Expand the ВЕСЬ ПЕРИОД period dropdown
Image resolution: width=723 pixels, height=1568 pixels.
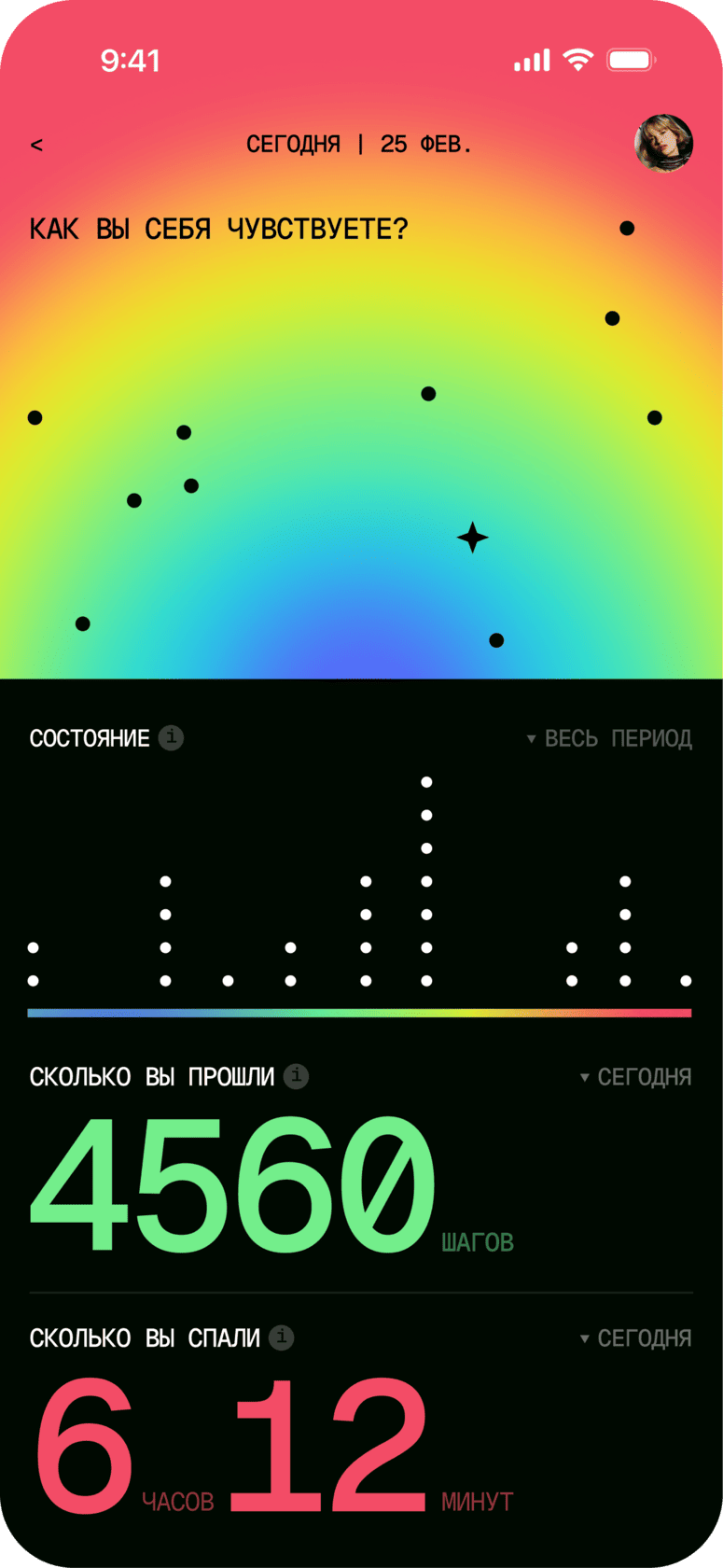pyautogui.click(x=609, y=738)
